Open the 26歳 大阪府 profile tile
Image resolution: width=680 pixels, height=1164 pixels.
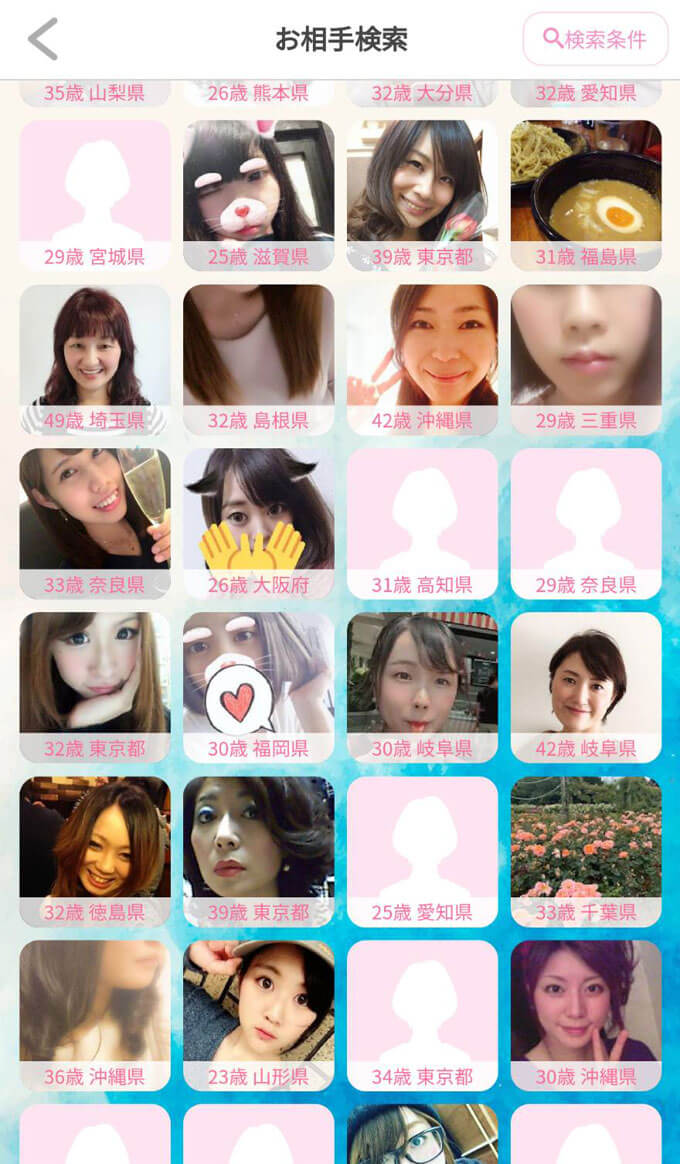258,523
